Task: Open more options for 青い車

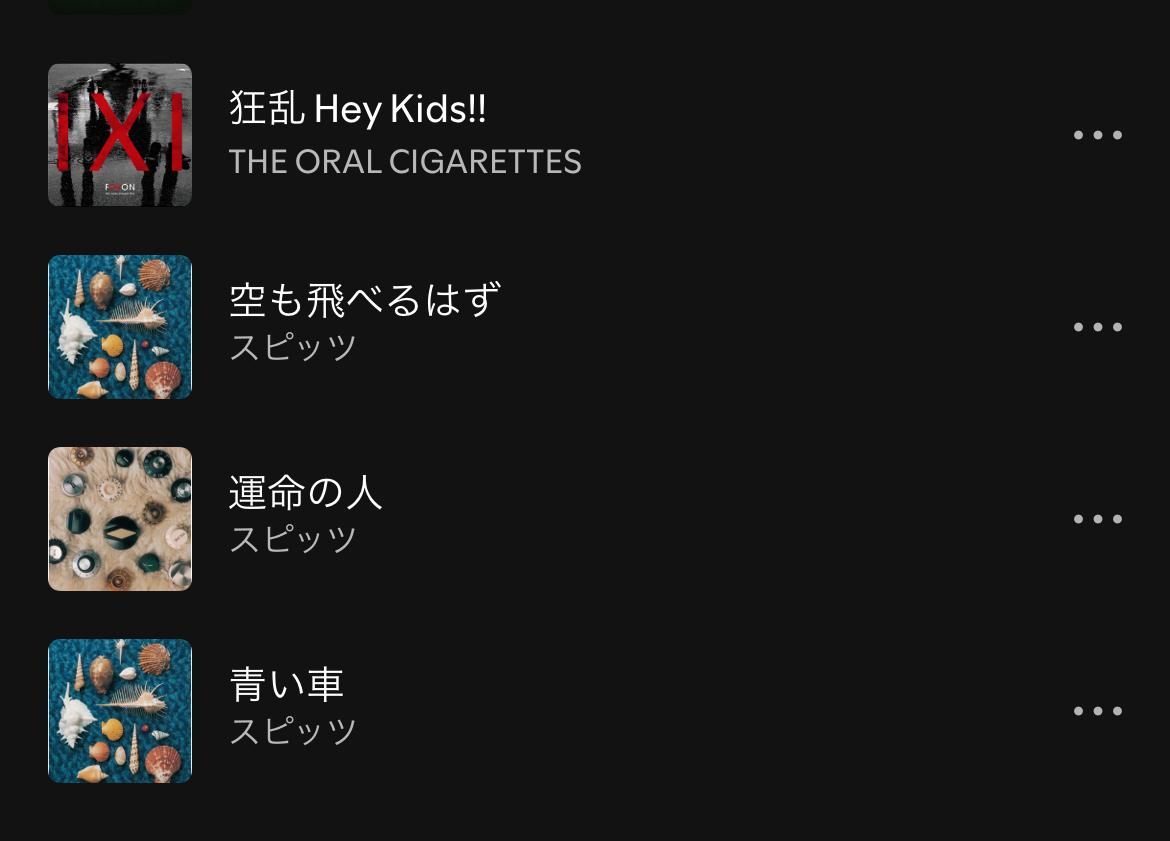Action: point(1097,711)
